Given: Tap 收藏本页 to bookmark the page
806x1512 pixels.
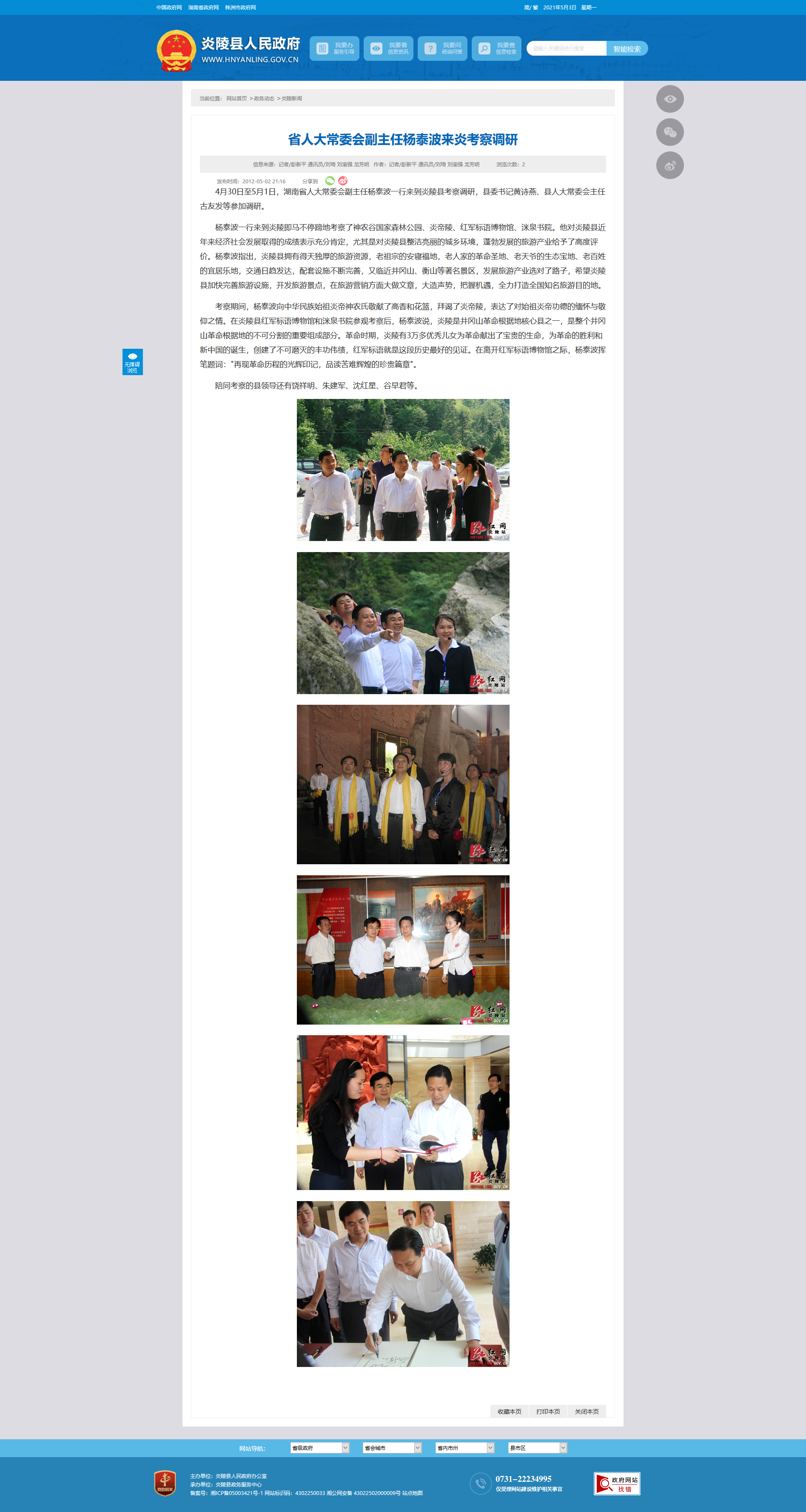Looking at the screenshot, I should (x=509, y=1411).
